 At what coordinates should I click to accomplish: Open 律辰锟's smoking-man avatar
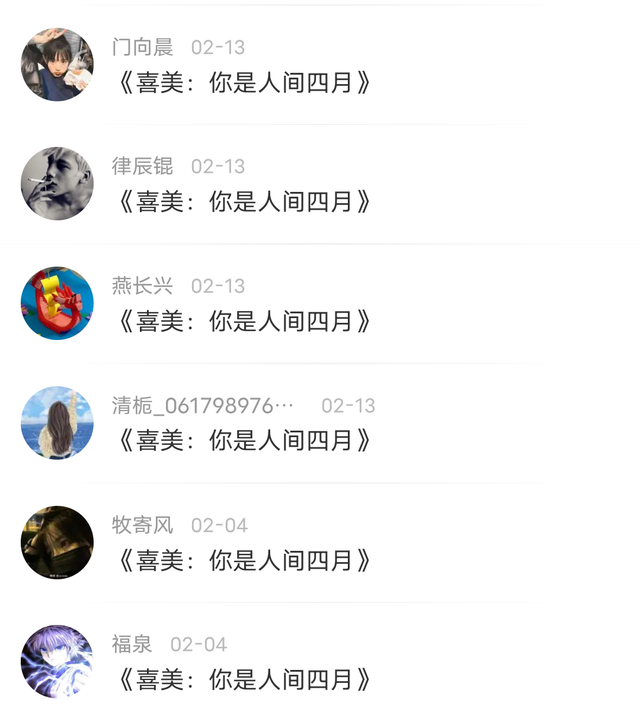click(57, 184)
